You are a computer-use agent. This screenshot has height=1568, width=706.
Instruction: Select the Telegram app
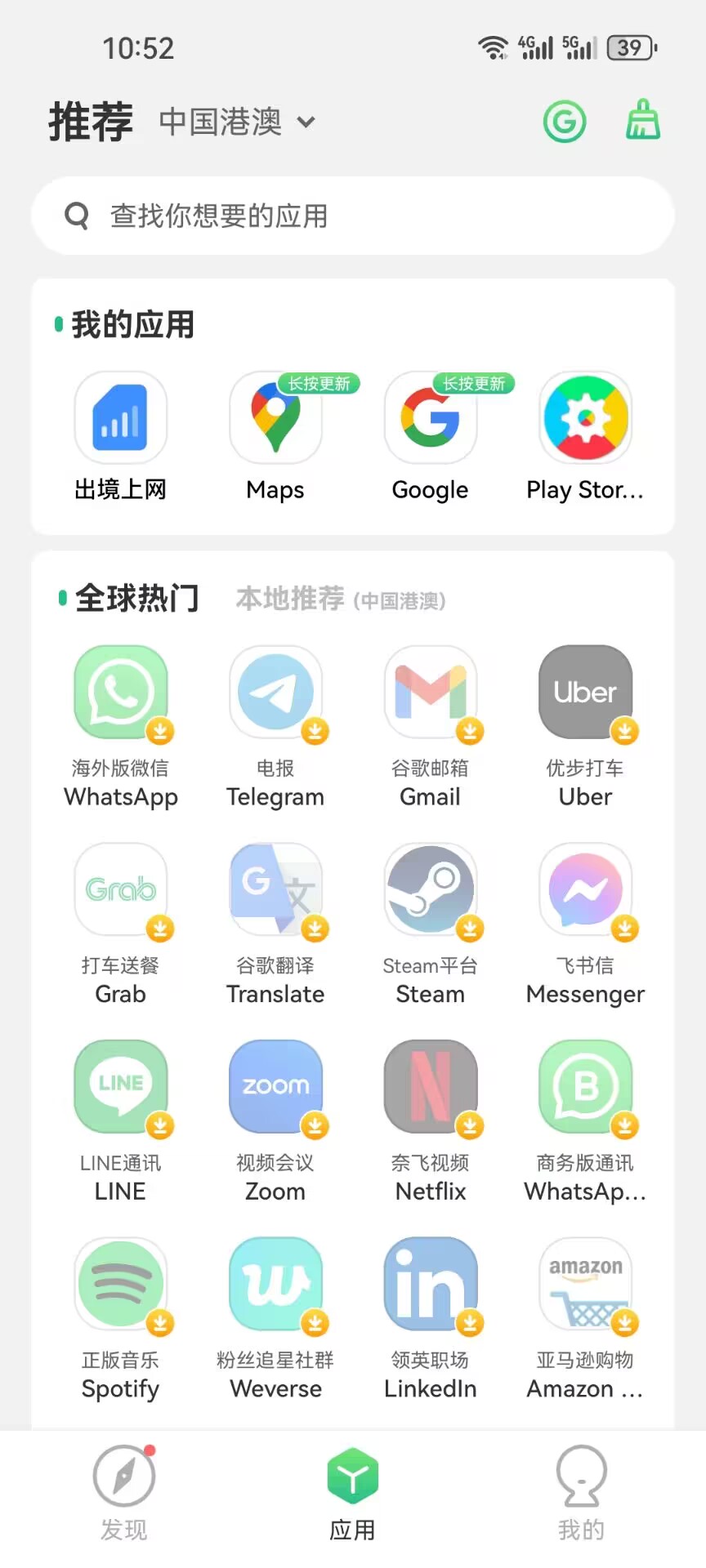point(275,693)
